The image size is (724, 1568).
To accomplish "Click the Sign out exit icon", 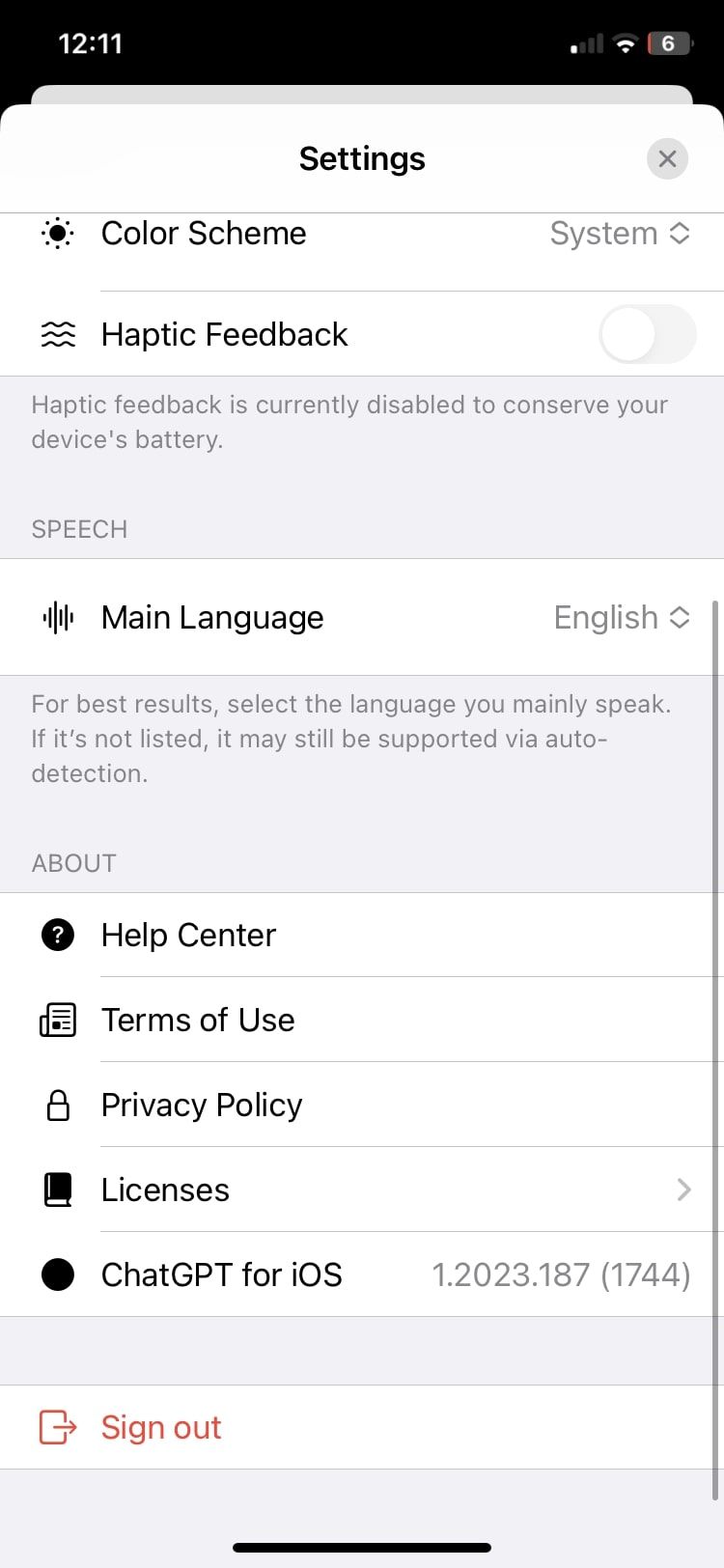I will (57, 1427).
